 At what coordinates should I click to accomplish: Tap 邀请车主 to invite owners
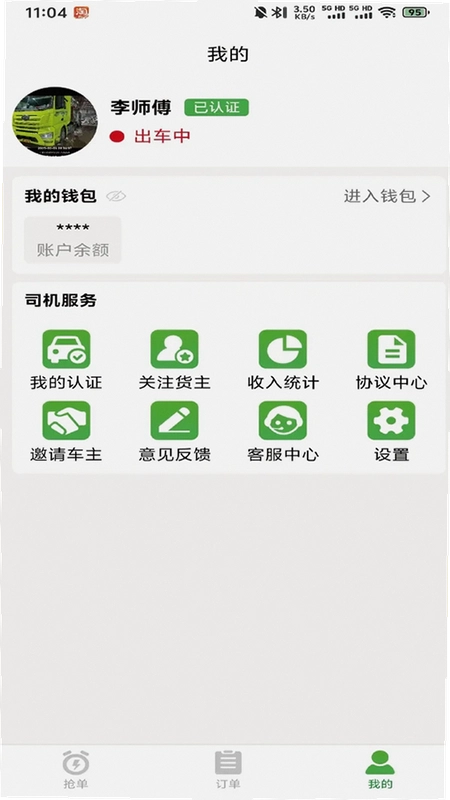pyautogui.click(x=66, y=432)
